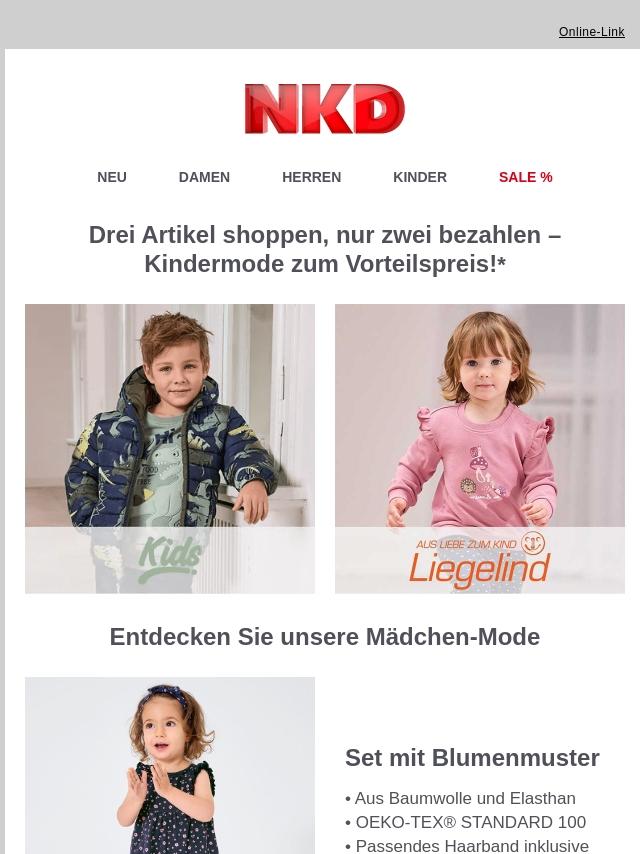Open the DAMEN category
This screenshot has height=854, width=640.
(x=204, y=177)
